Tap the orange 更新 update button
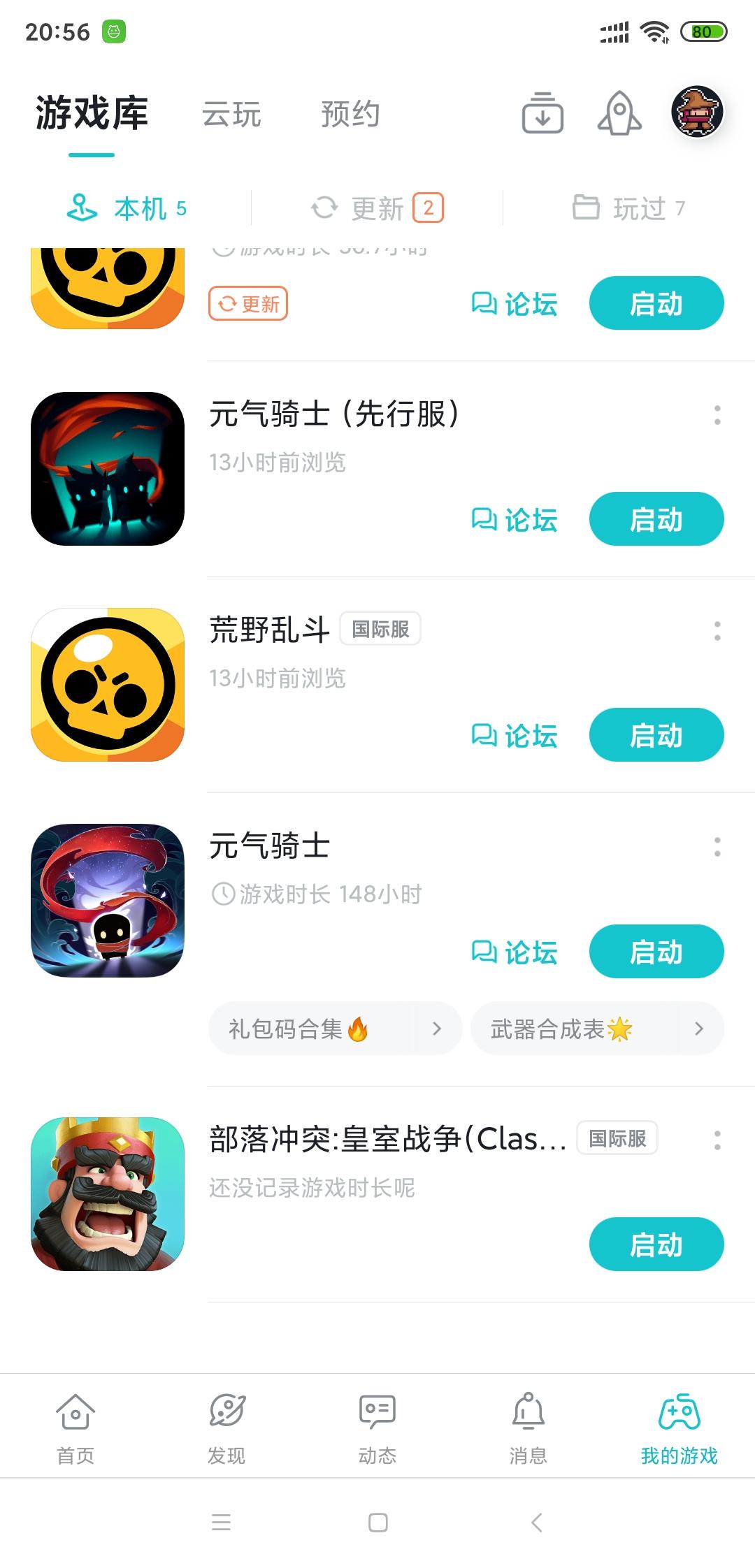 point(248,304)
